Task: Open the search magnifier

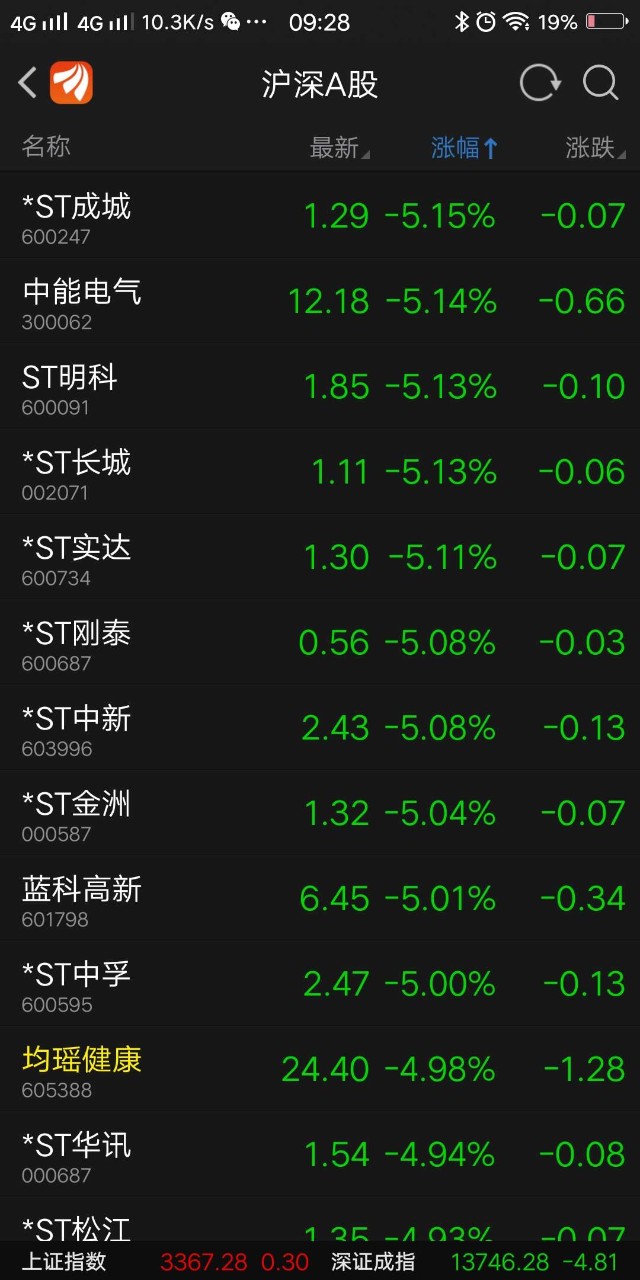Action: (x=601, y=83)
